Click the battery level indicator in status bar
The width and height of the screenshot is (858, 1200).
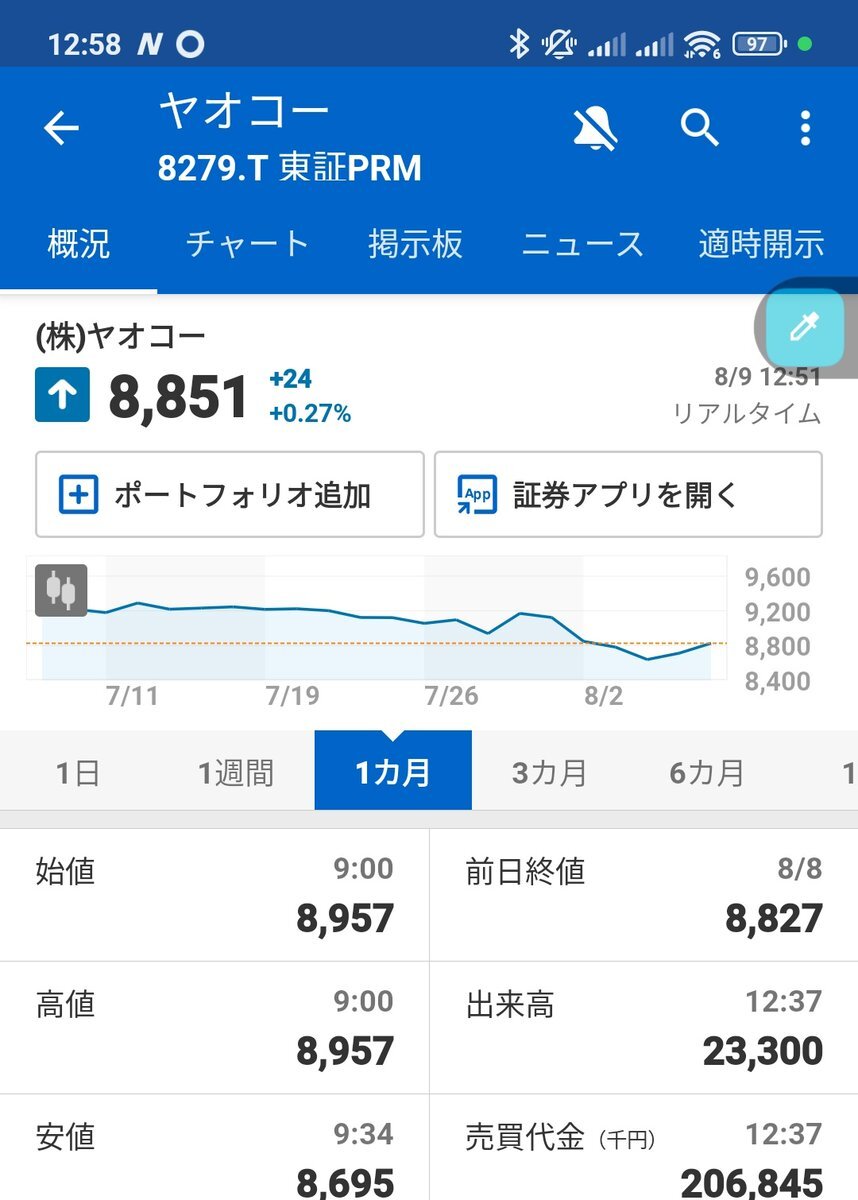(x=758, y=43)
